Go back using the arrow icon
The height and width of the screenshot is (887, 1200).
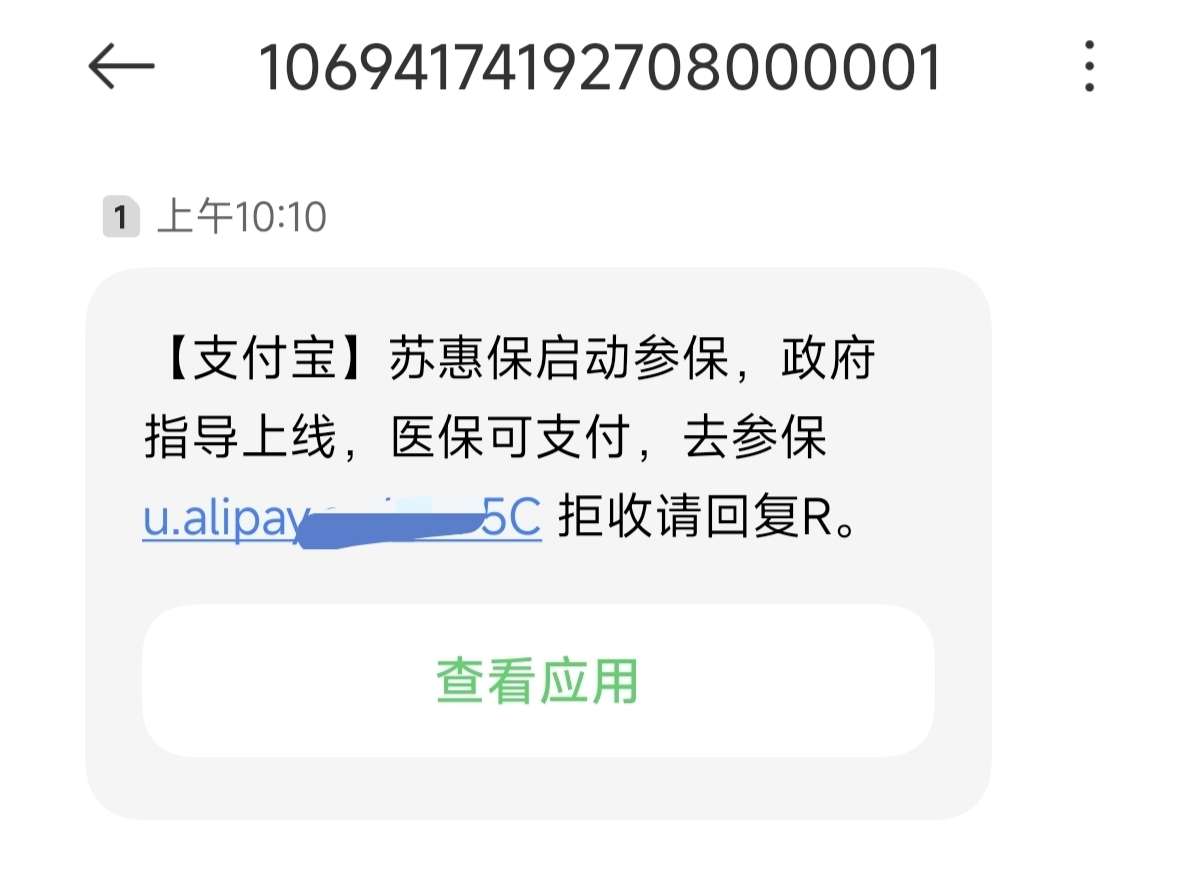[x=121, y=67]
